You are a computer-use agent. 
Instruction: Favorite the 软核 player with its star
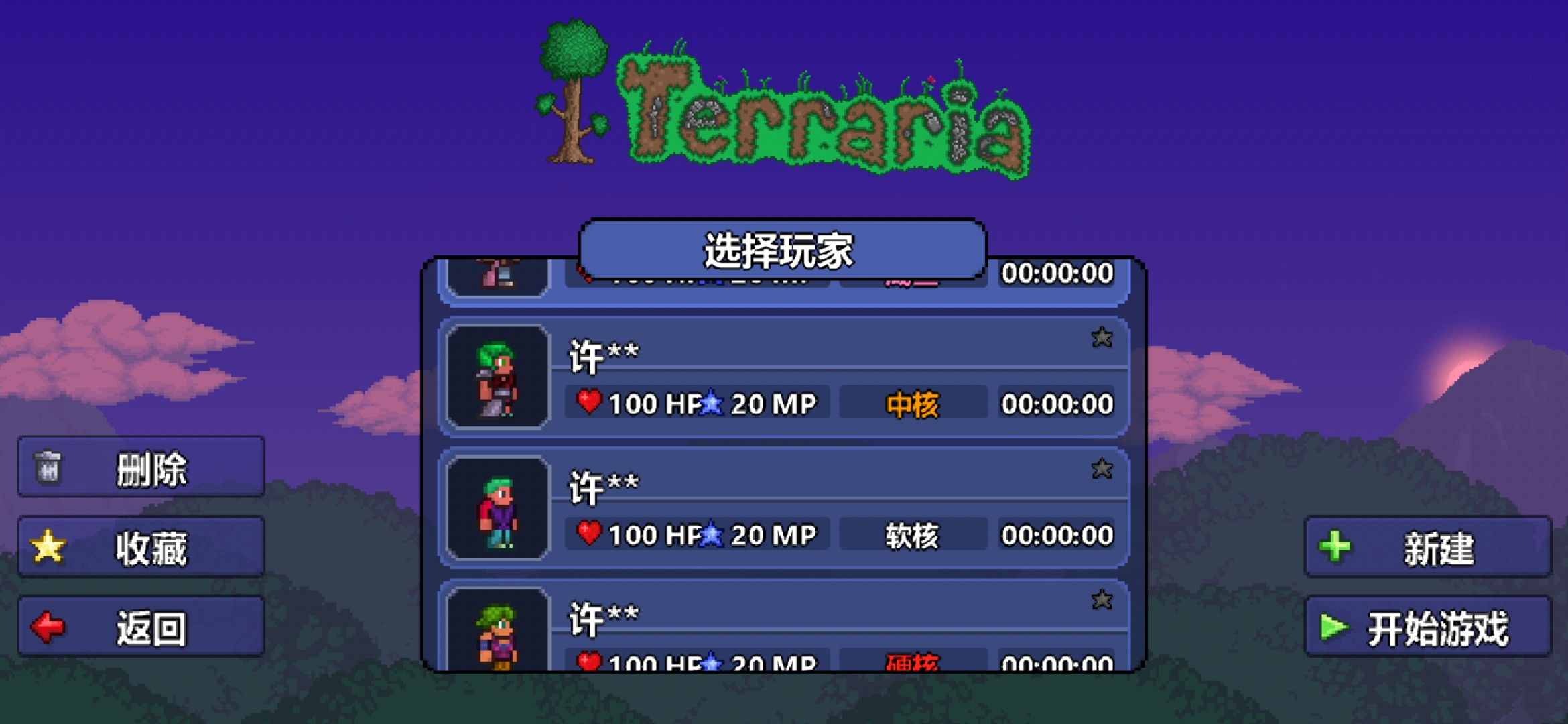(x=1102, y=469)
